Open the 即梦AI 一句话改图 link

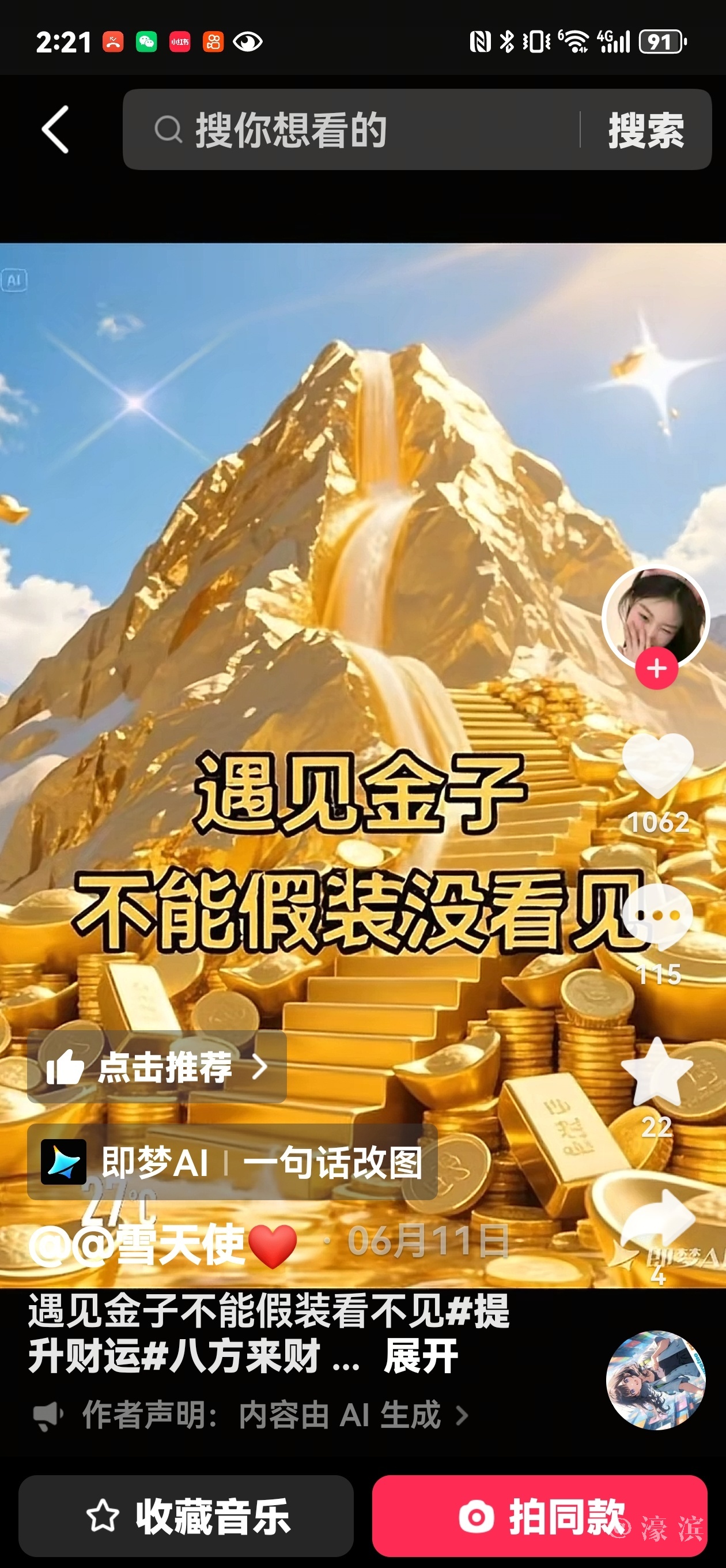pyautogui.click(x=232, y=1162)
